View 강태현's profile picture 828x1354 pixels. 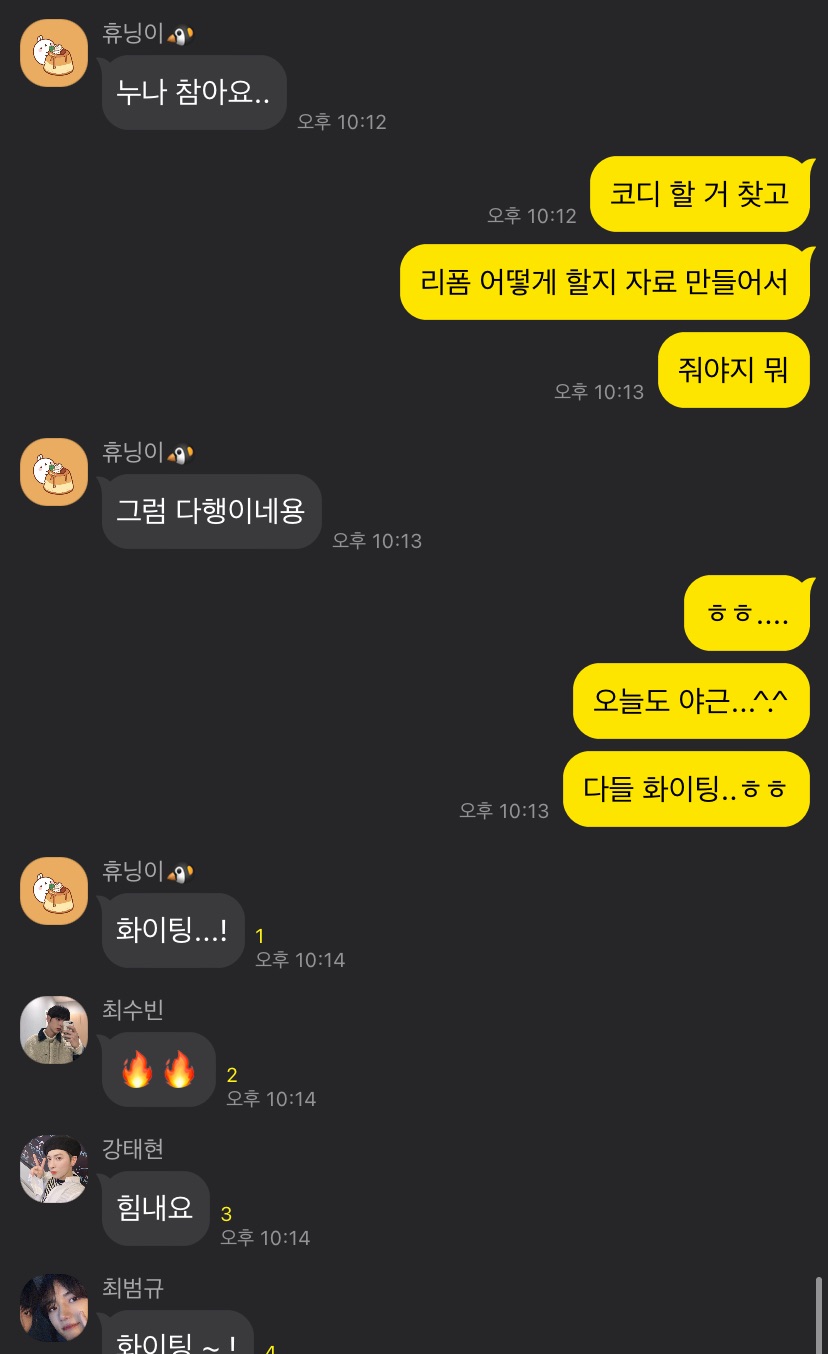tap(54, 1169)
